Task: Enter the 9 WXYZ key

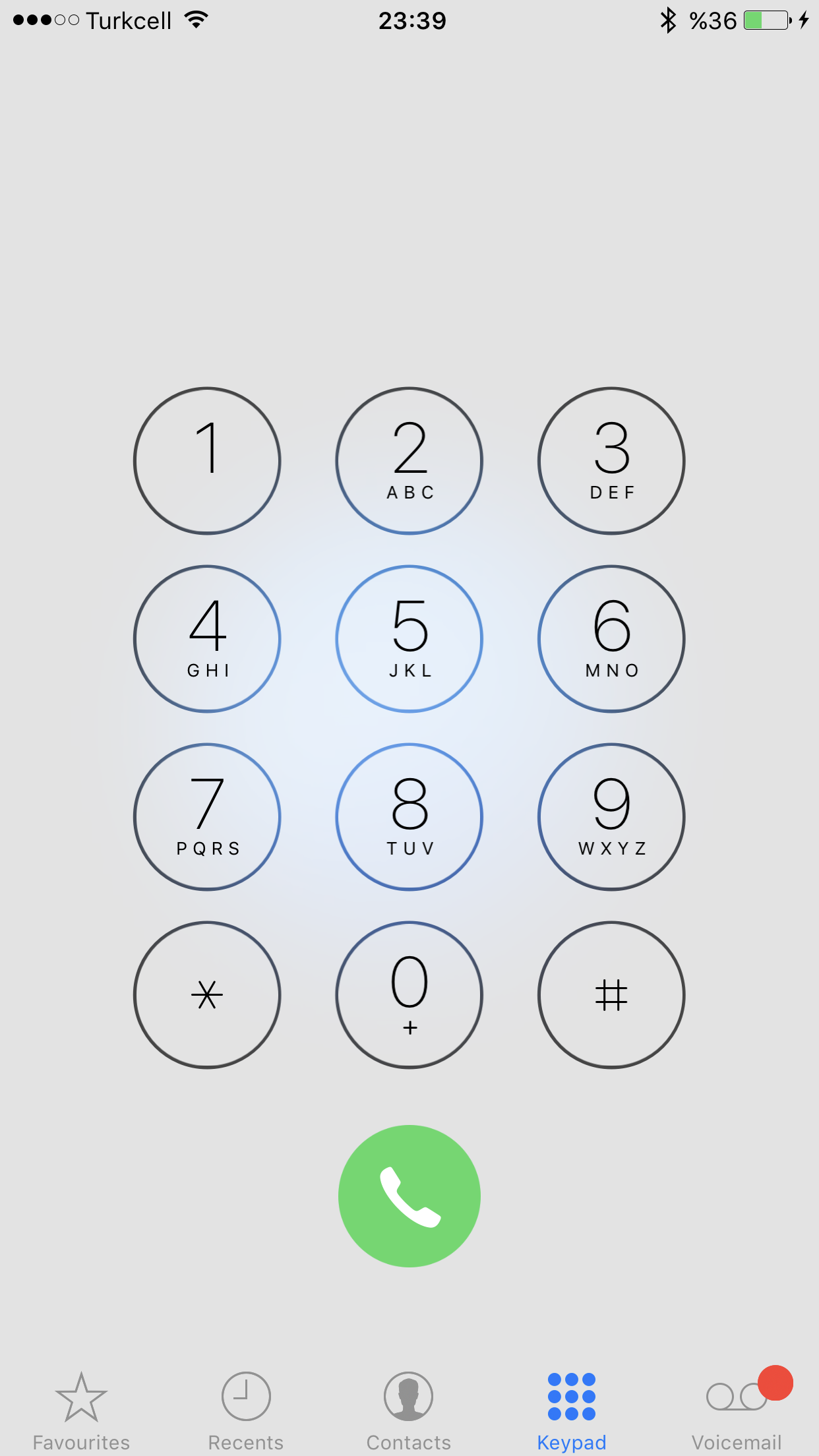Action: pos(611,817)
